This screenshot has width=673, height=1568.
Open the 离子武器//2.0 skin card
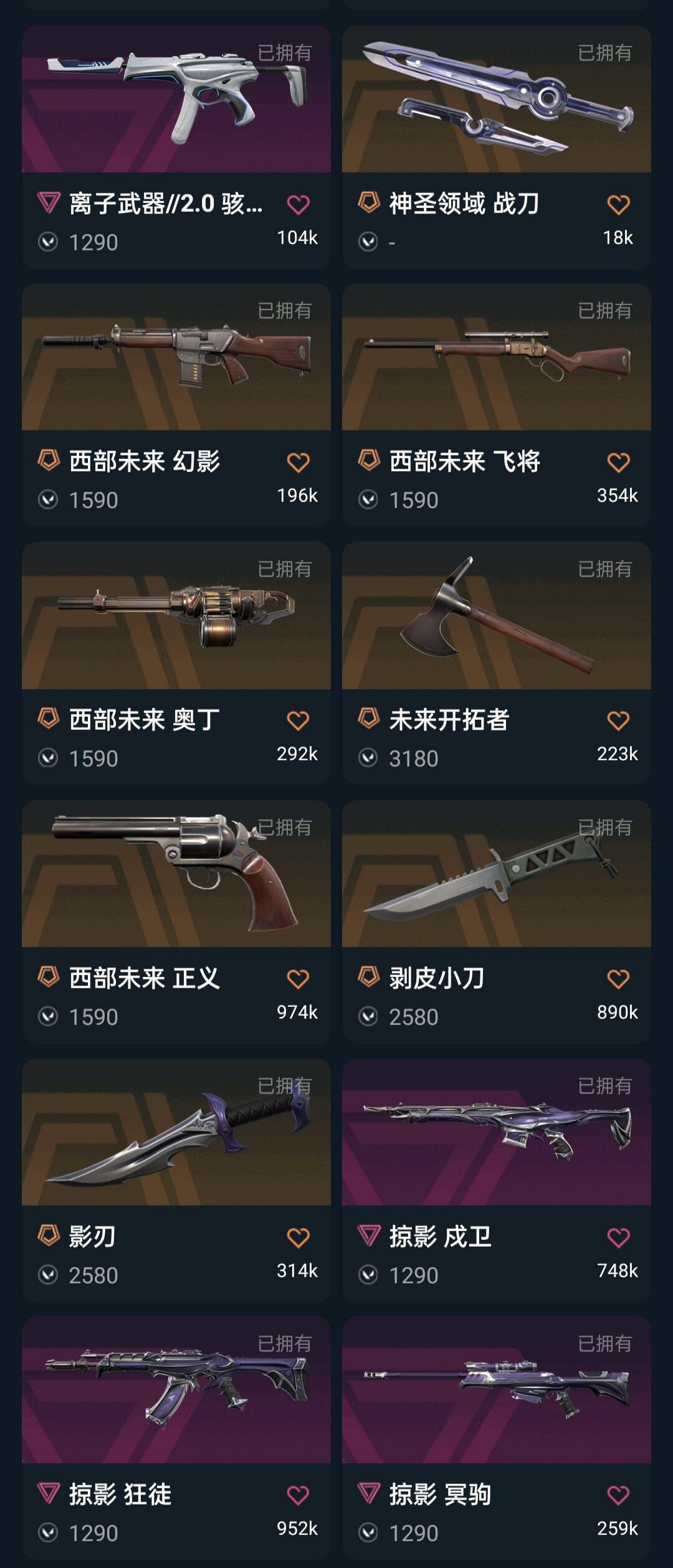point(176,100)
